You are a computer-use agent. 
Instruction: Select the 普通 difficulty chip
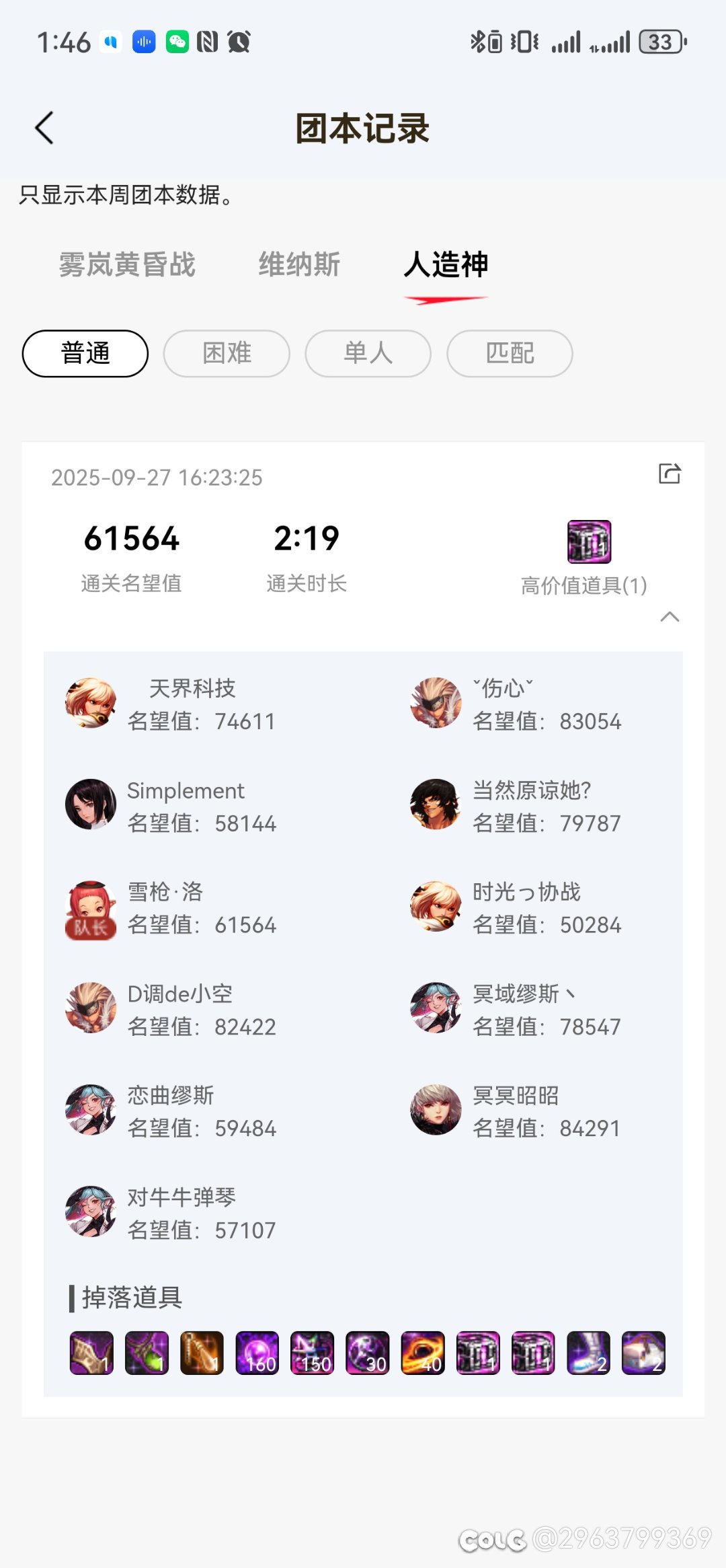85,353
